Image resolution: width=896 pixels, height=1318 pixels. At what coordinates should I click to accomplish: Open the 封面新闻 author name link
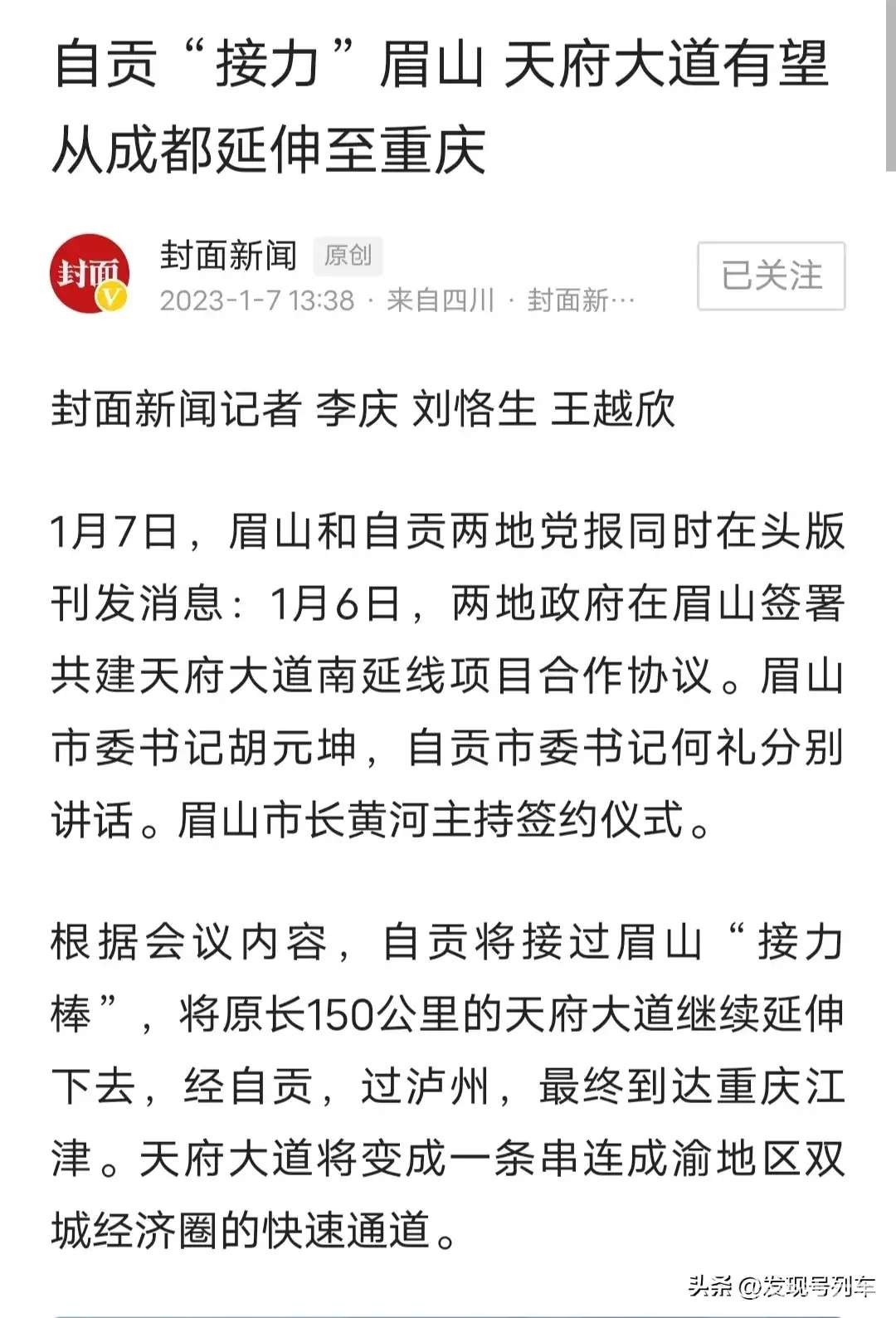tap(228, 256)
